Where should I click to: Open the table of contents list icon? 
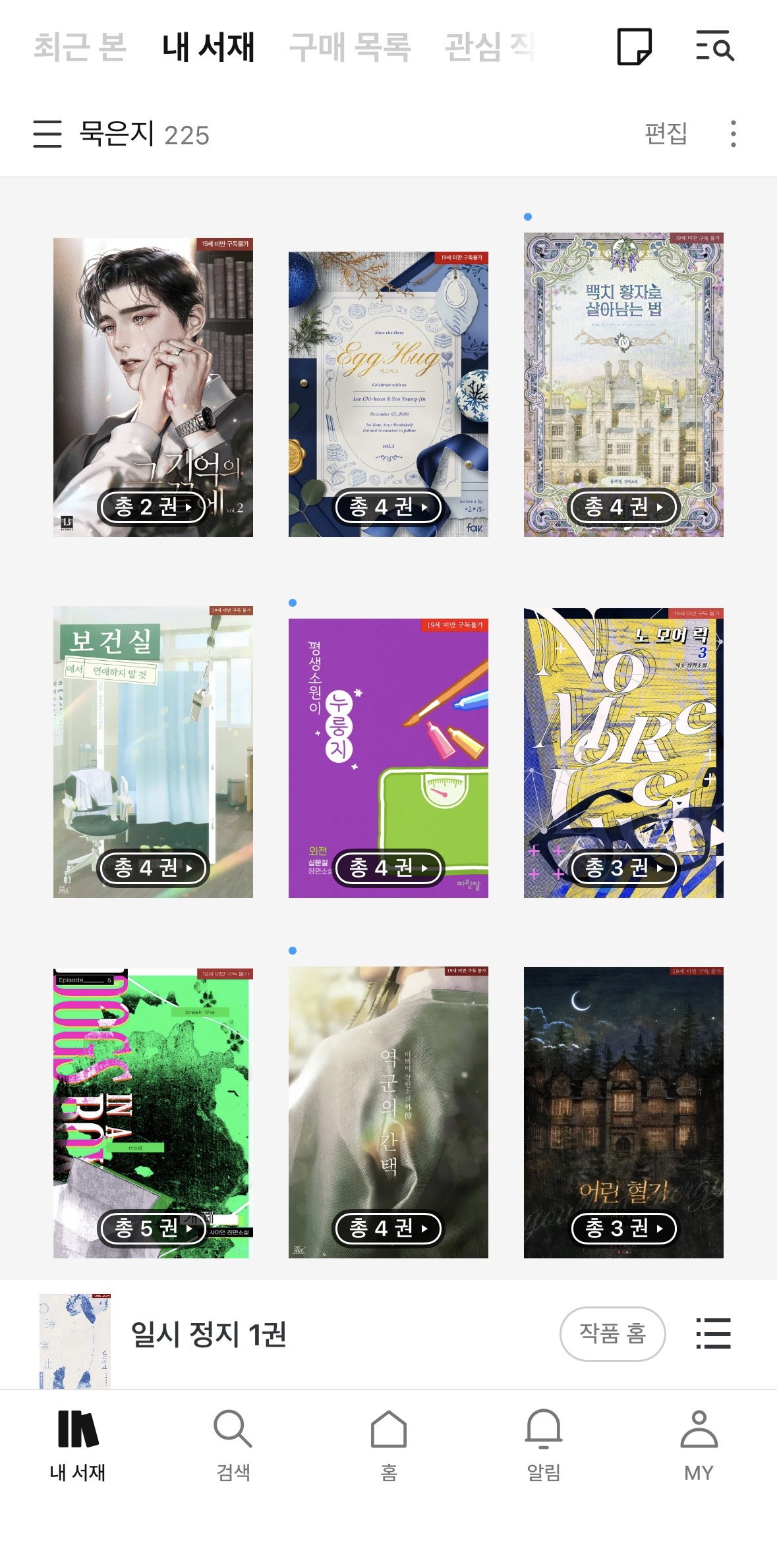pyautogui.click(x=714, y=1333)
